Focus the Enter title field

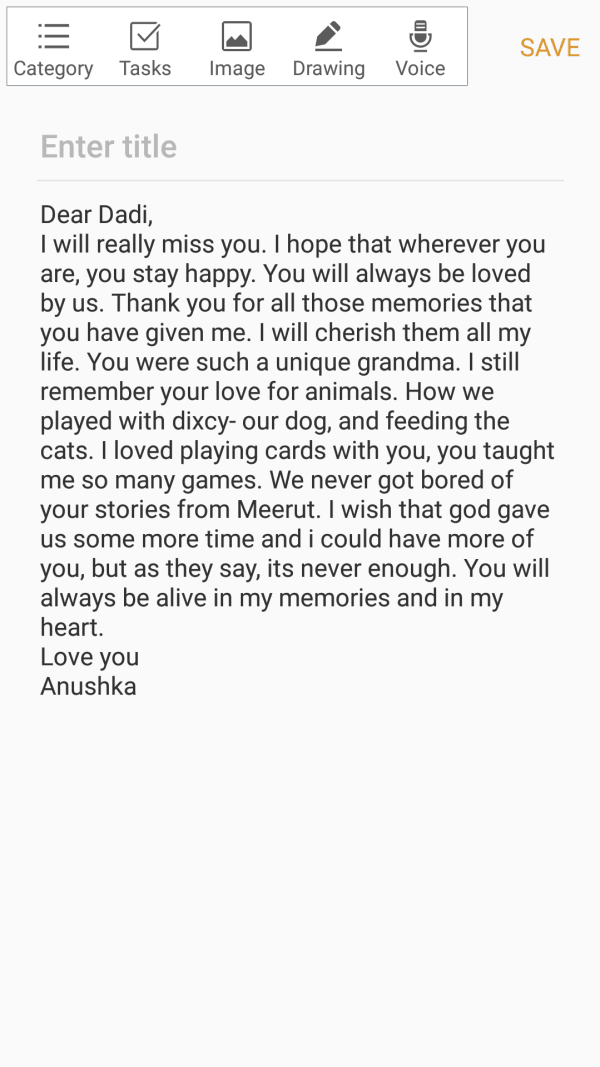[x=300, y=147]
